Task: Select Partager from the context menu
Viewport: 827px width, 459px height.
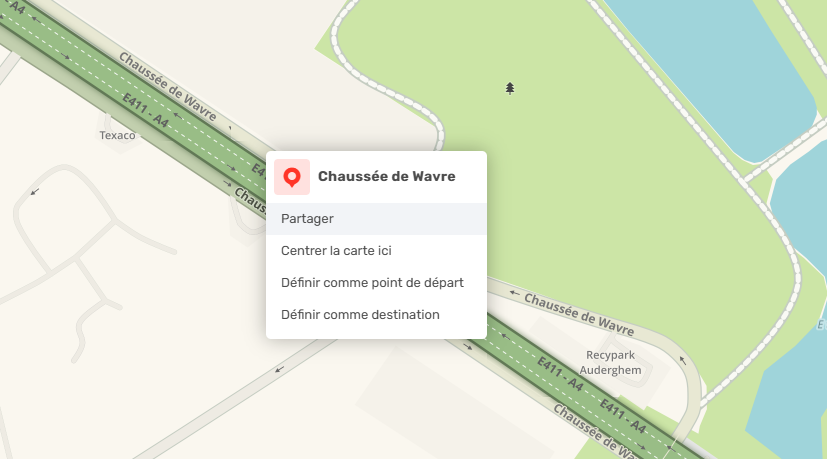Action: click(308, 218)
